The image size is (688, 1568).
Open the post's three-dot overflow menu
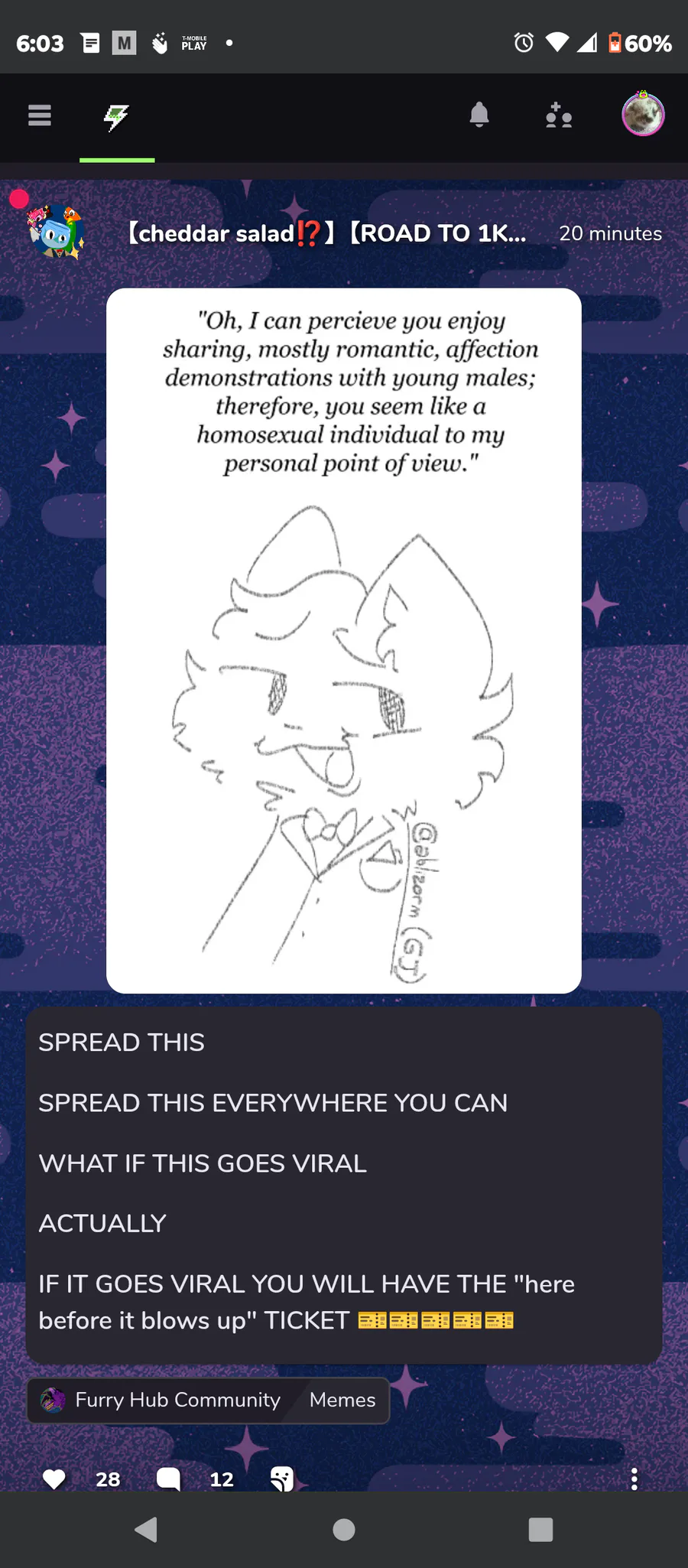click(634, 1479)
